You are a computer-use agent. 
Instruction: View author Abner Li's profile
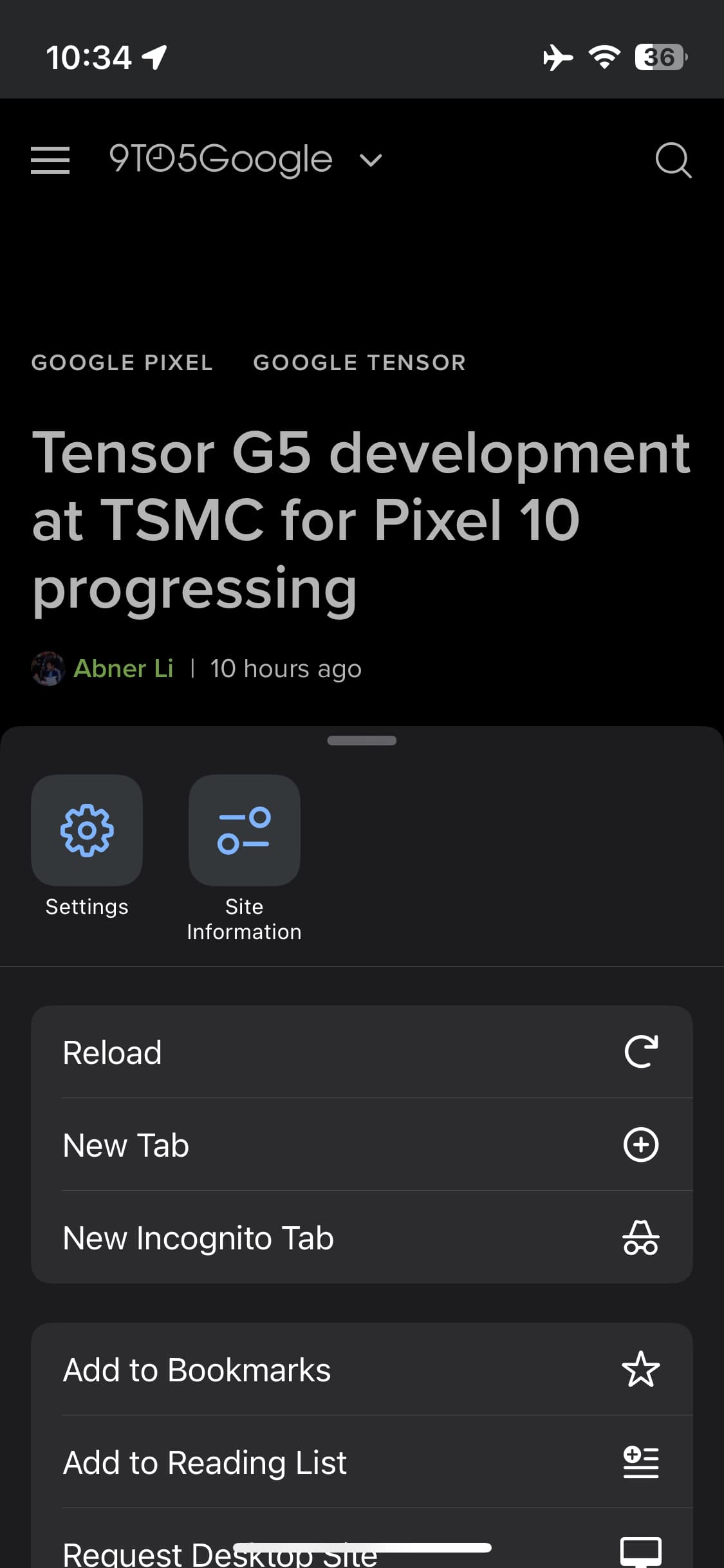(x=123, y=669)
